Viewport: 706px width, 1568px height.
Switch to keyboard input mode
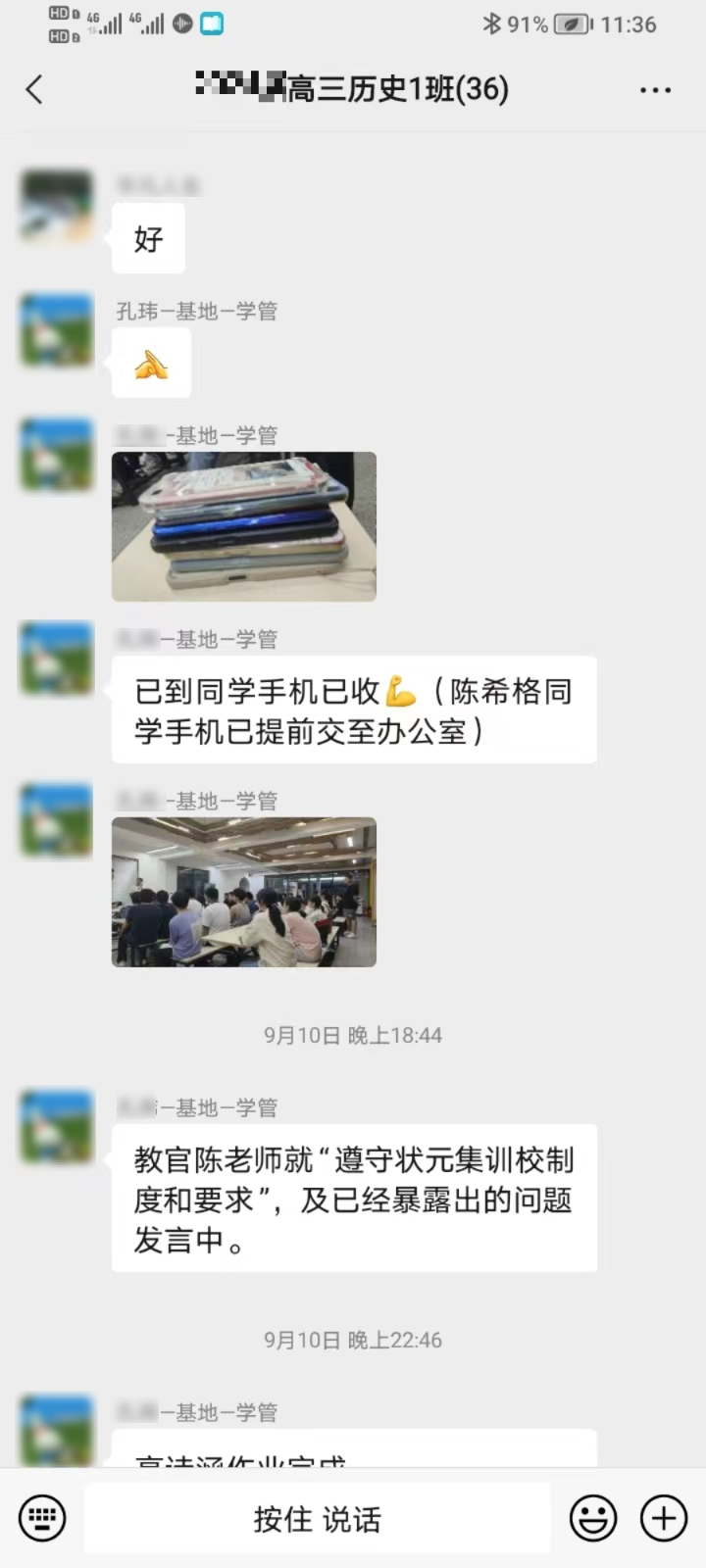42,1518
